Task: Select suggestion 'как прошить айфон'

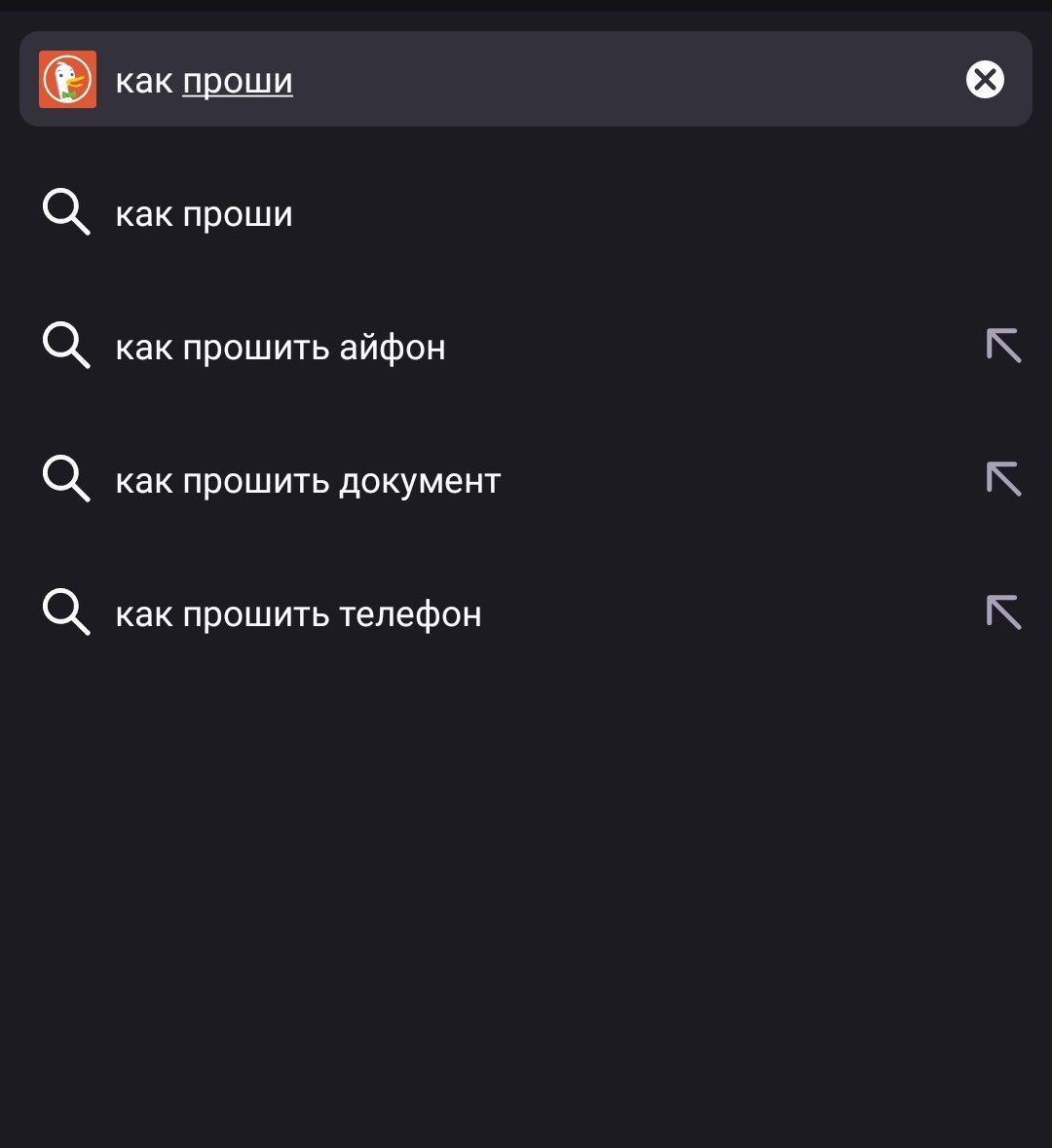Action: [x=281, y=348]
